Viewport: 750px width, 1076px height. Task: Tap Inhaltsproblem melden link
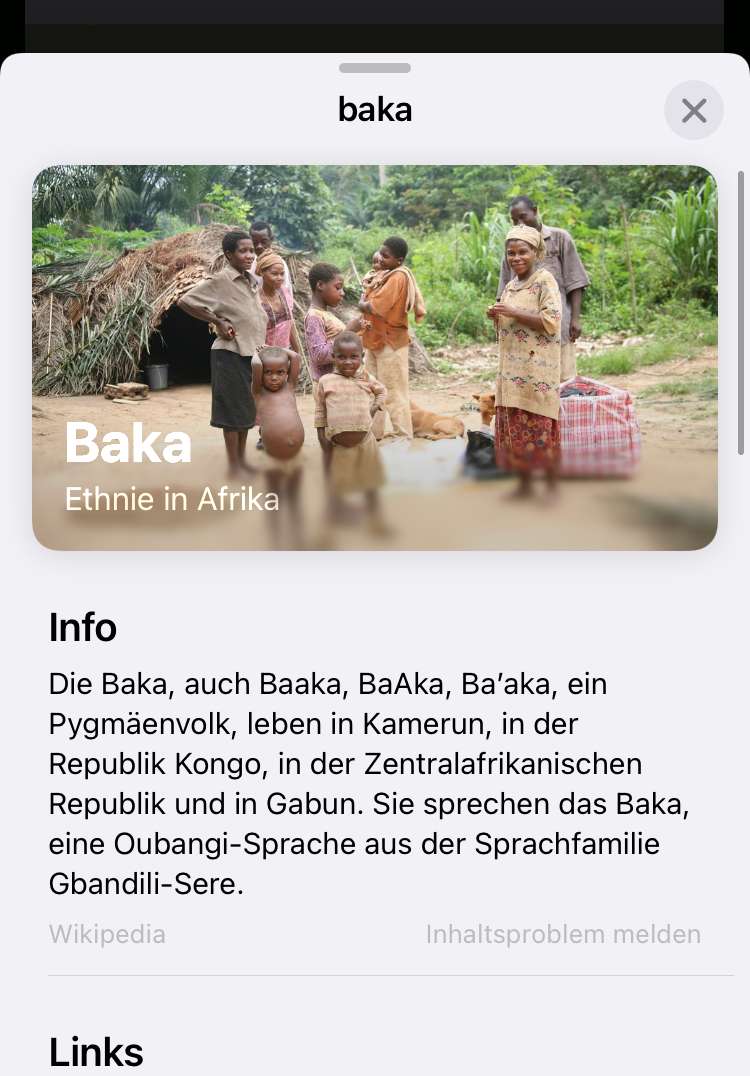pos(563,934)
